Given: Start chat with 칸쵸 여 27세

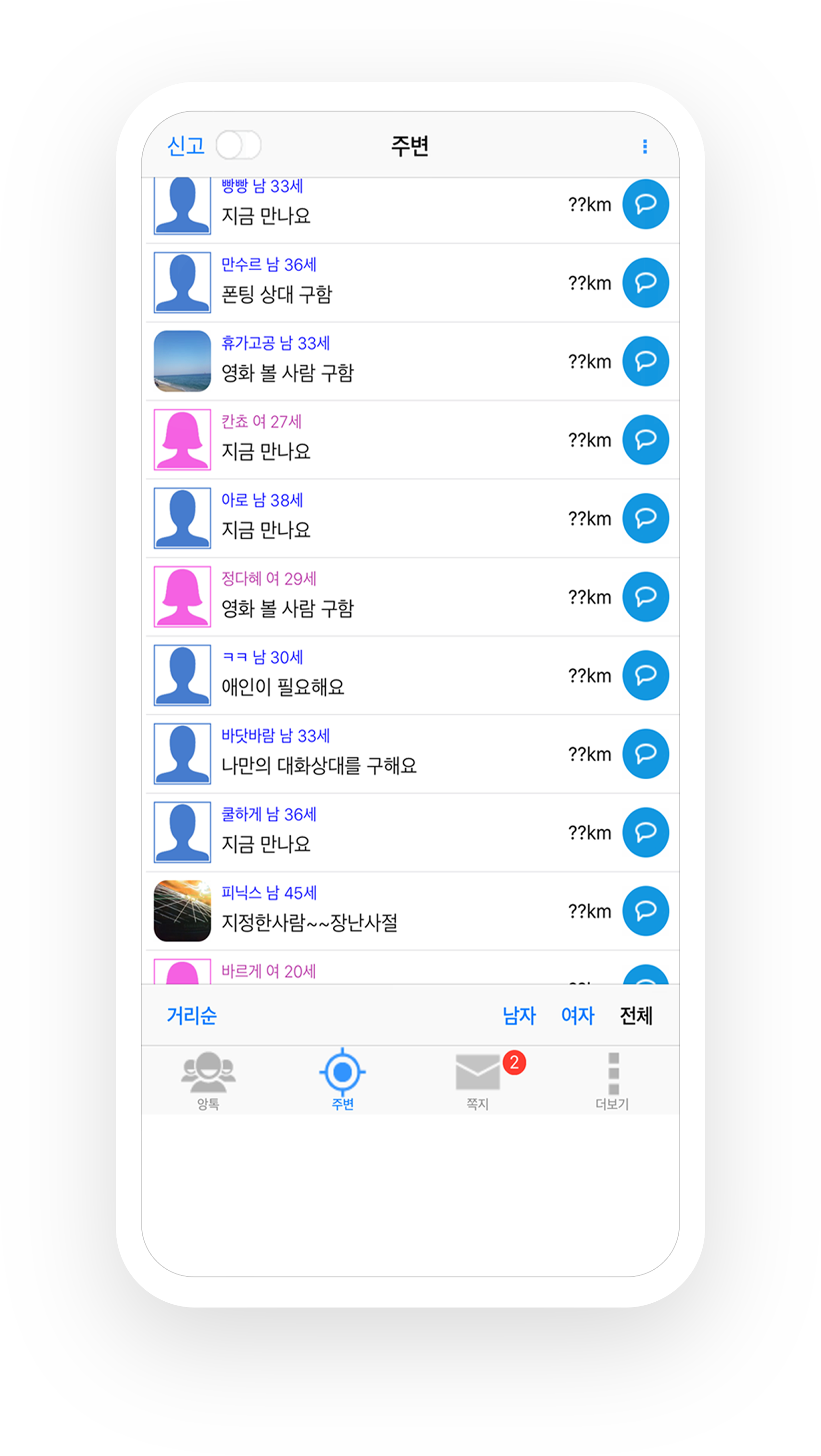Looking at the screenshot, I should click(x=645, y=440).
